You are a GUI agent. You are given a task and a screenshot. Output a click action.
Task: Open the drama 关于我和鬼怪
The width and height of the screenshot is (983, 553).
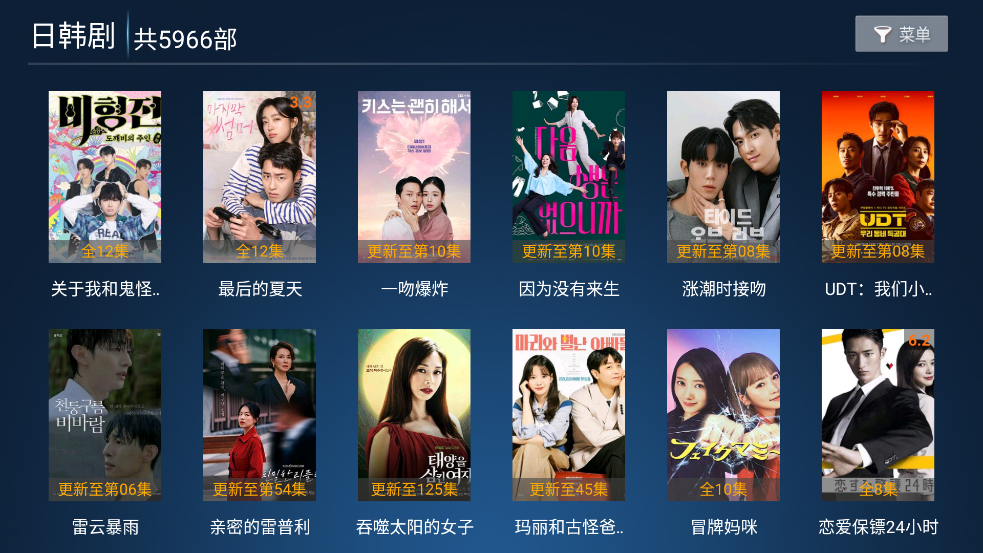105,178
